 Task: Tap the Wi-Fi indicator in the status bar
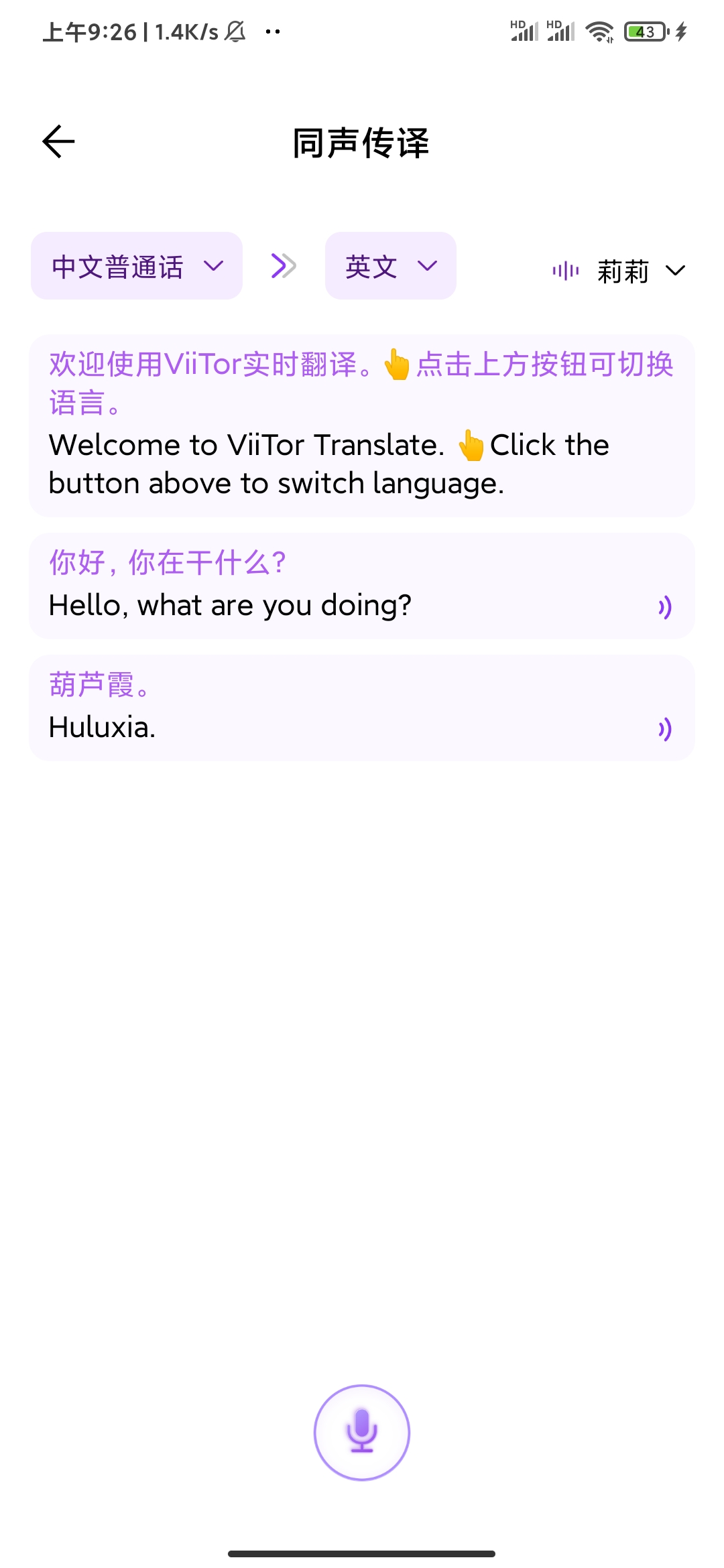pos(599,30)
